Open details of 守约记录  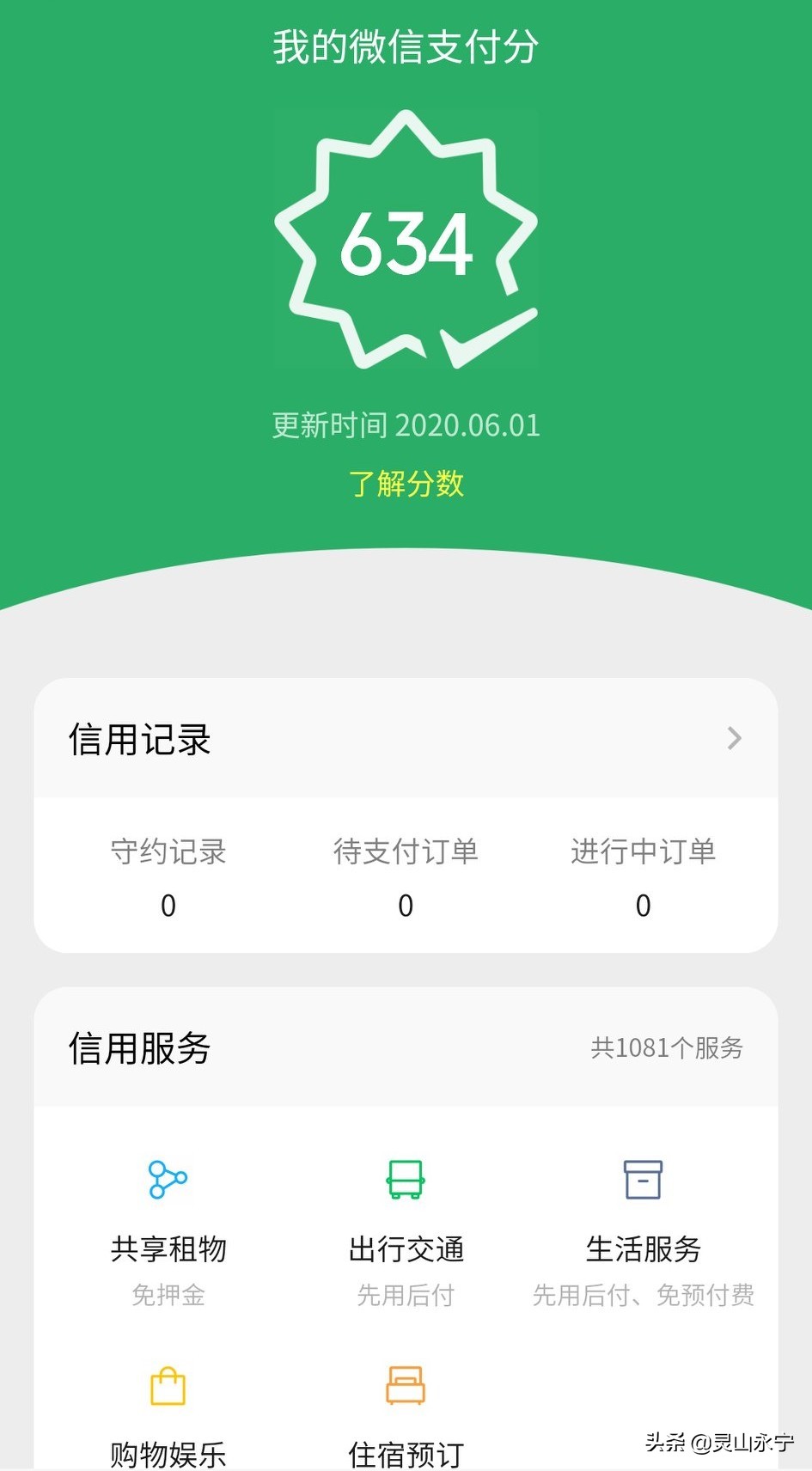(168, 876)
